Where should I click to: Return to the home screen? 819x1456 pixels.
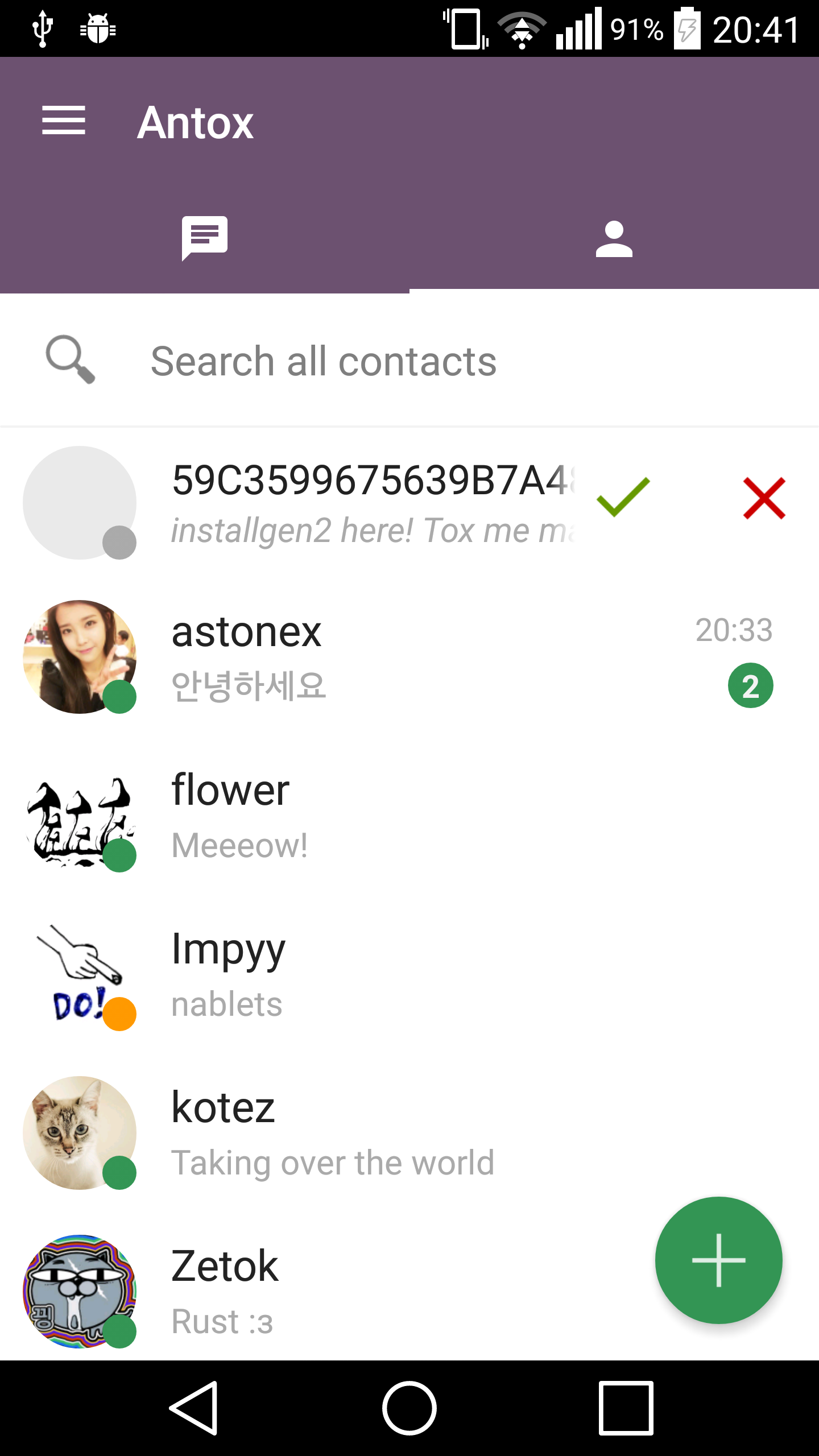[x=409, y=1408]
